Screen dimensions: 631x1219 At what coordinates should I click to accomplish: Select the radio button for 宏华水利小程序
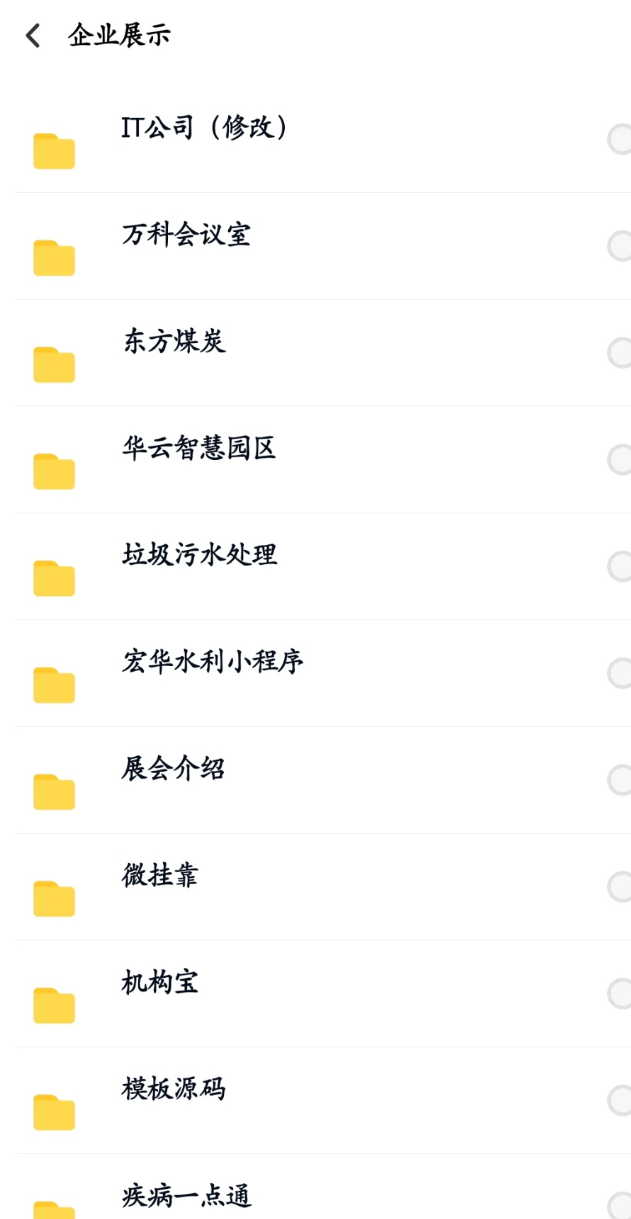(620, 673)
